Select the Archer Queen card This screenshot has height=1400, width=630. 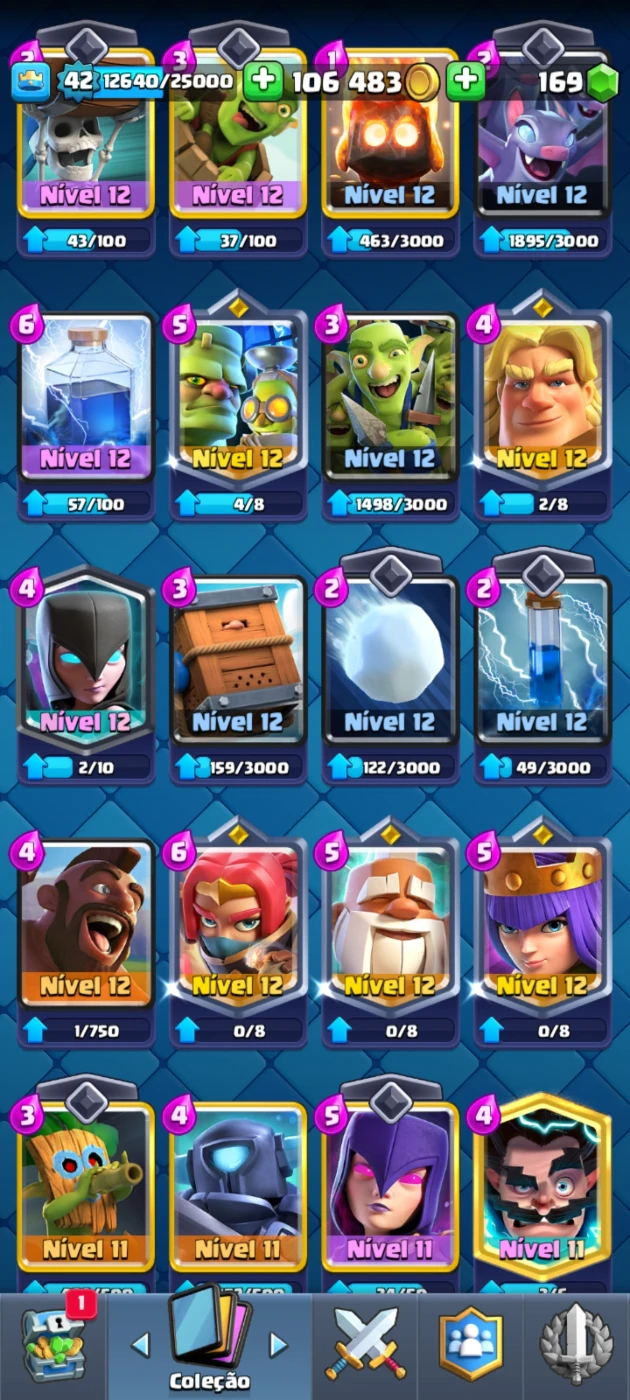point(542,925)
